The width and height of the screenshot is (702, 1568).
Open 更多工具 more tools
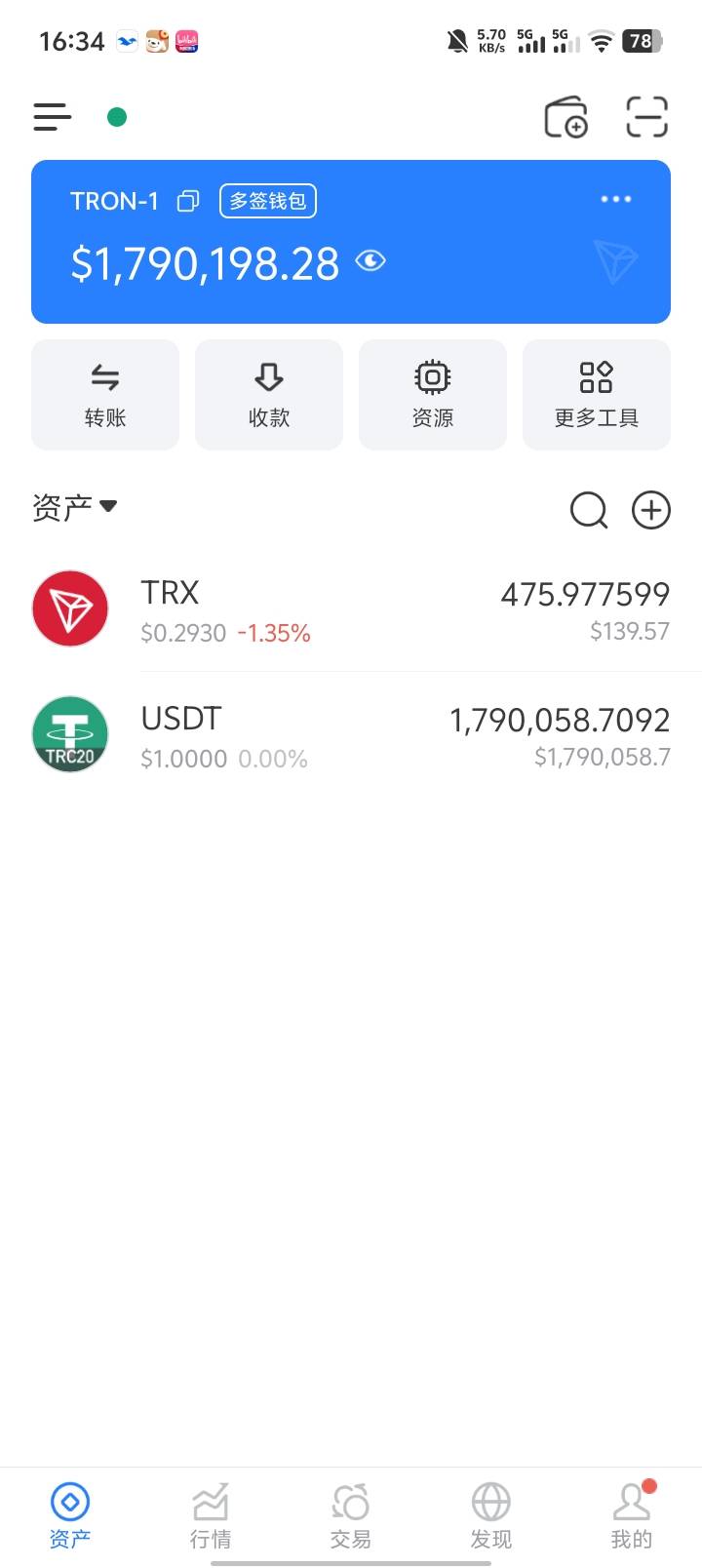coord(597,394)
